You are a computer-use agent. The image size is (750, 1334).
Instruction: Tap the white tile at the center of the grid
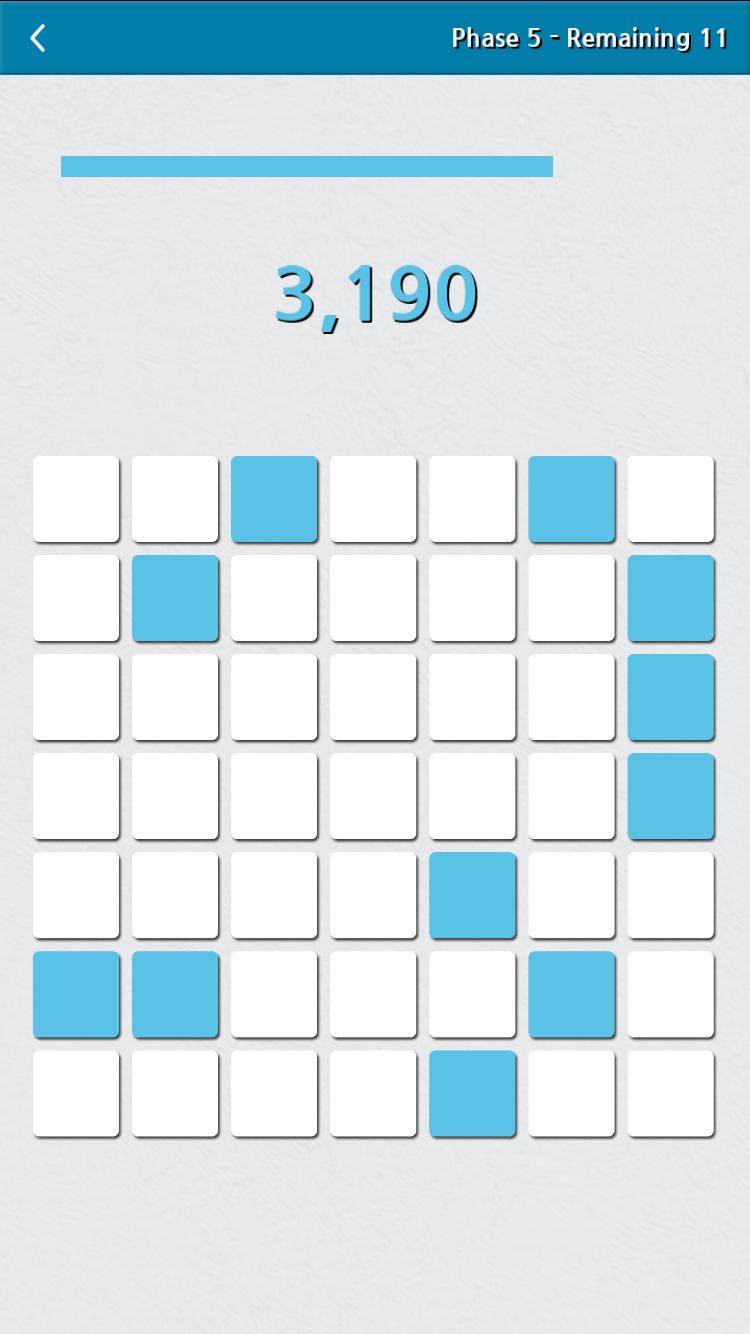coord(373,796)
